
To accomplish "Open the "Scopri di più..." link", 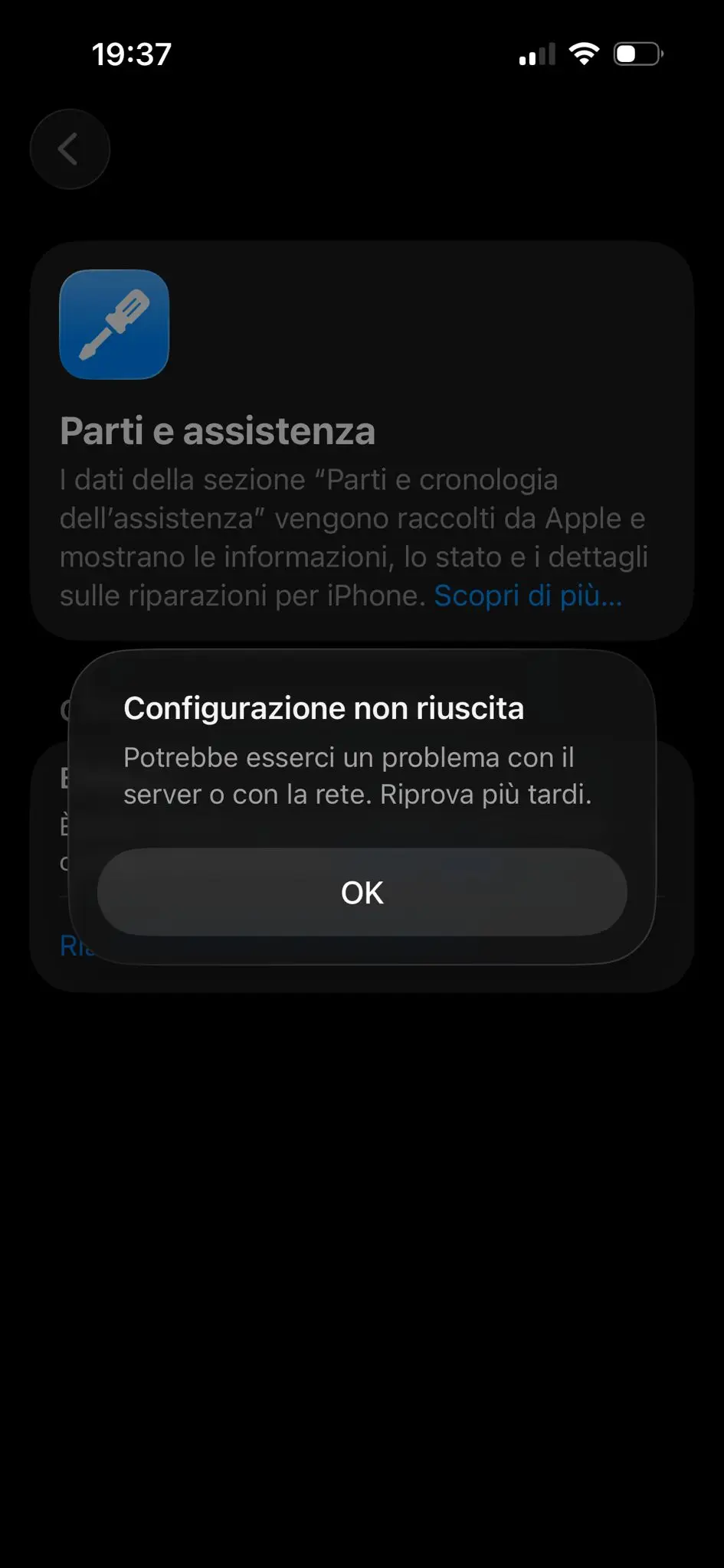I will coord(528,596).
